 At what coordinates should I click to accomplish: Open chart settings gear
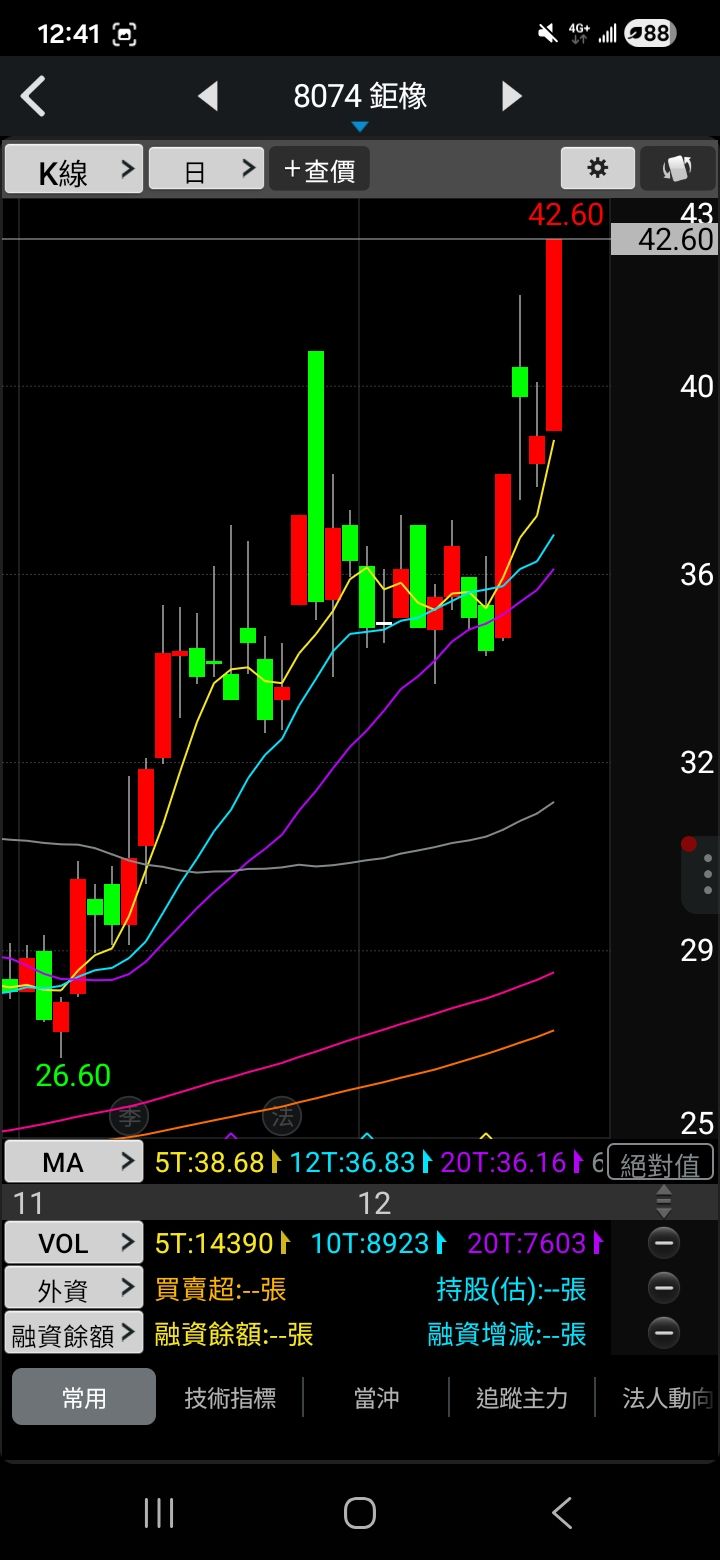point(597,169)
